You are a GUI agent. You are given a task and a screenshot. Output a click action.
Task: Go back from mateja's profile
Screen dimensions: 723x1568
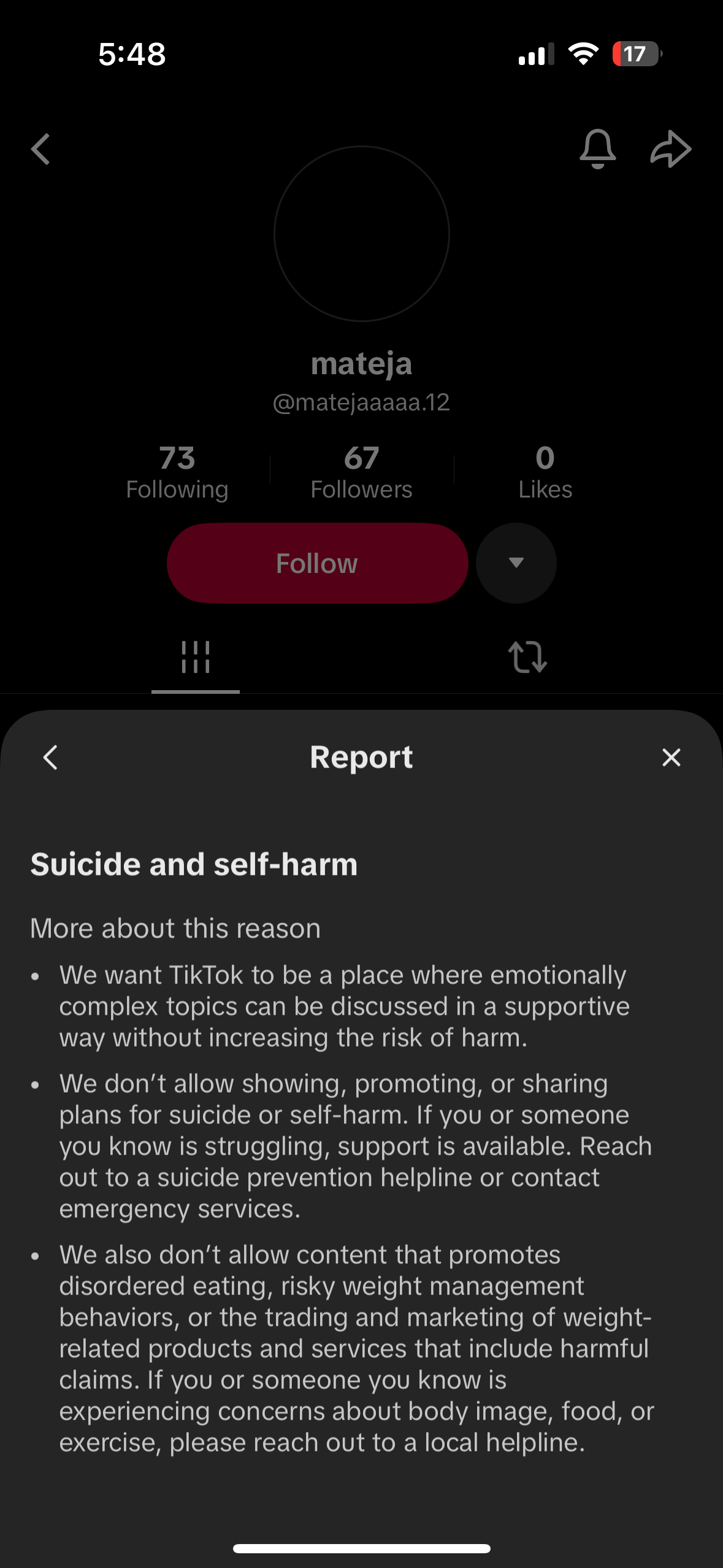[x=40, y=150]
